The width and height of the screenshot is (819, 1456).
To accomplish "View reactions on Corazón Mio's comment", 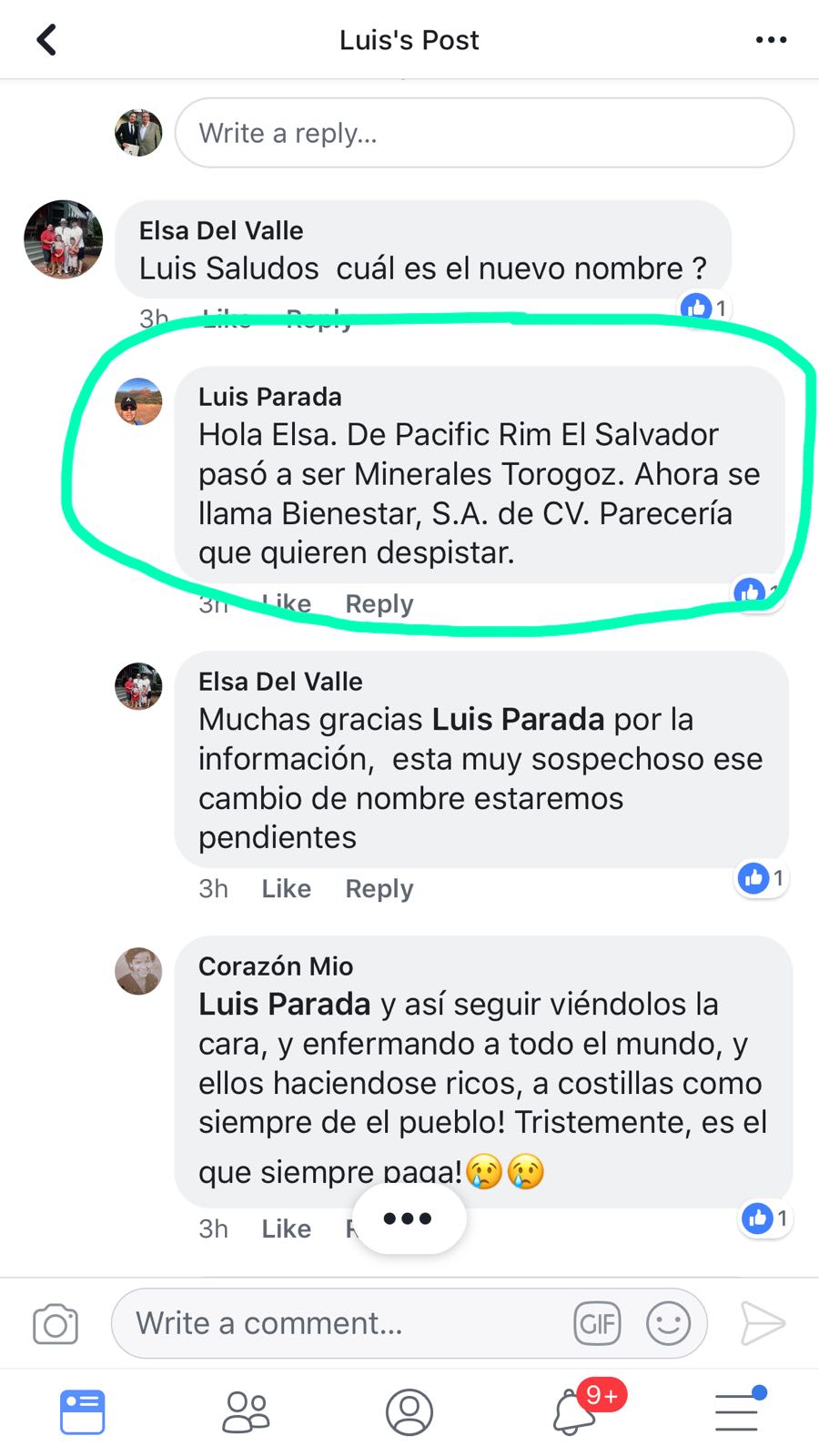I will point(765,1218).
